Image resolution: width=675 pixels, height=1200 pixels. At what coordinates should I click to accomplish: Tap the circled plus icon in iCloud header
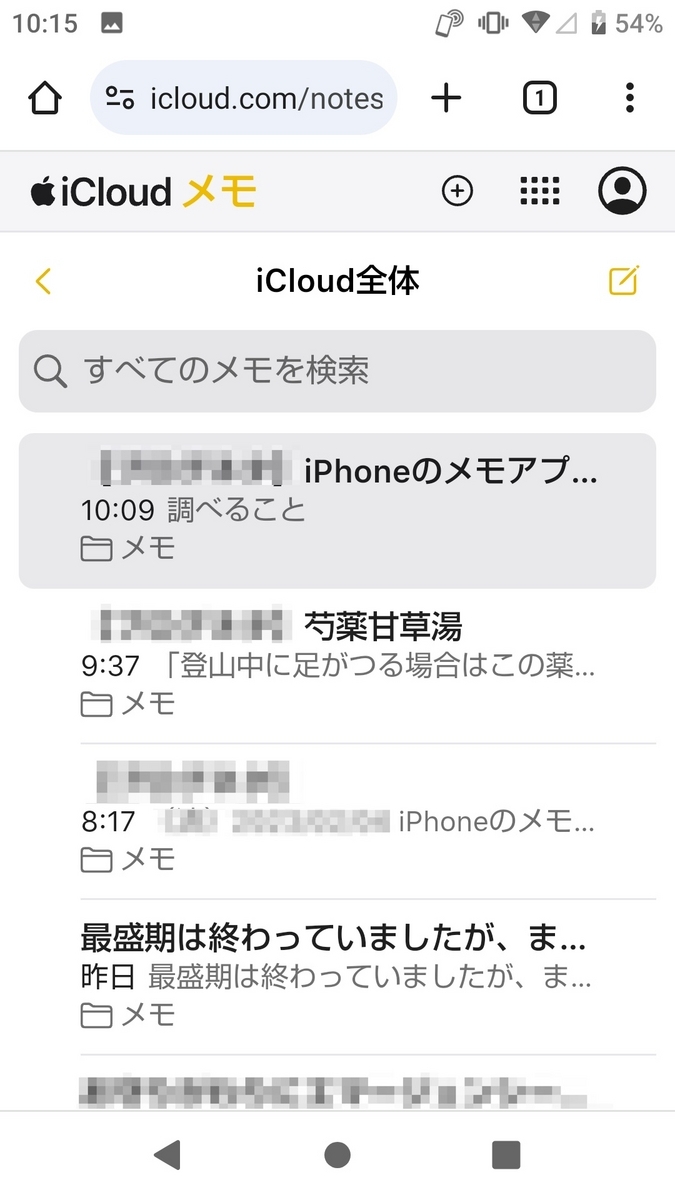coord(457,191)
